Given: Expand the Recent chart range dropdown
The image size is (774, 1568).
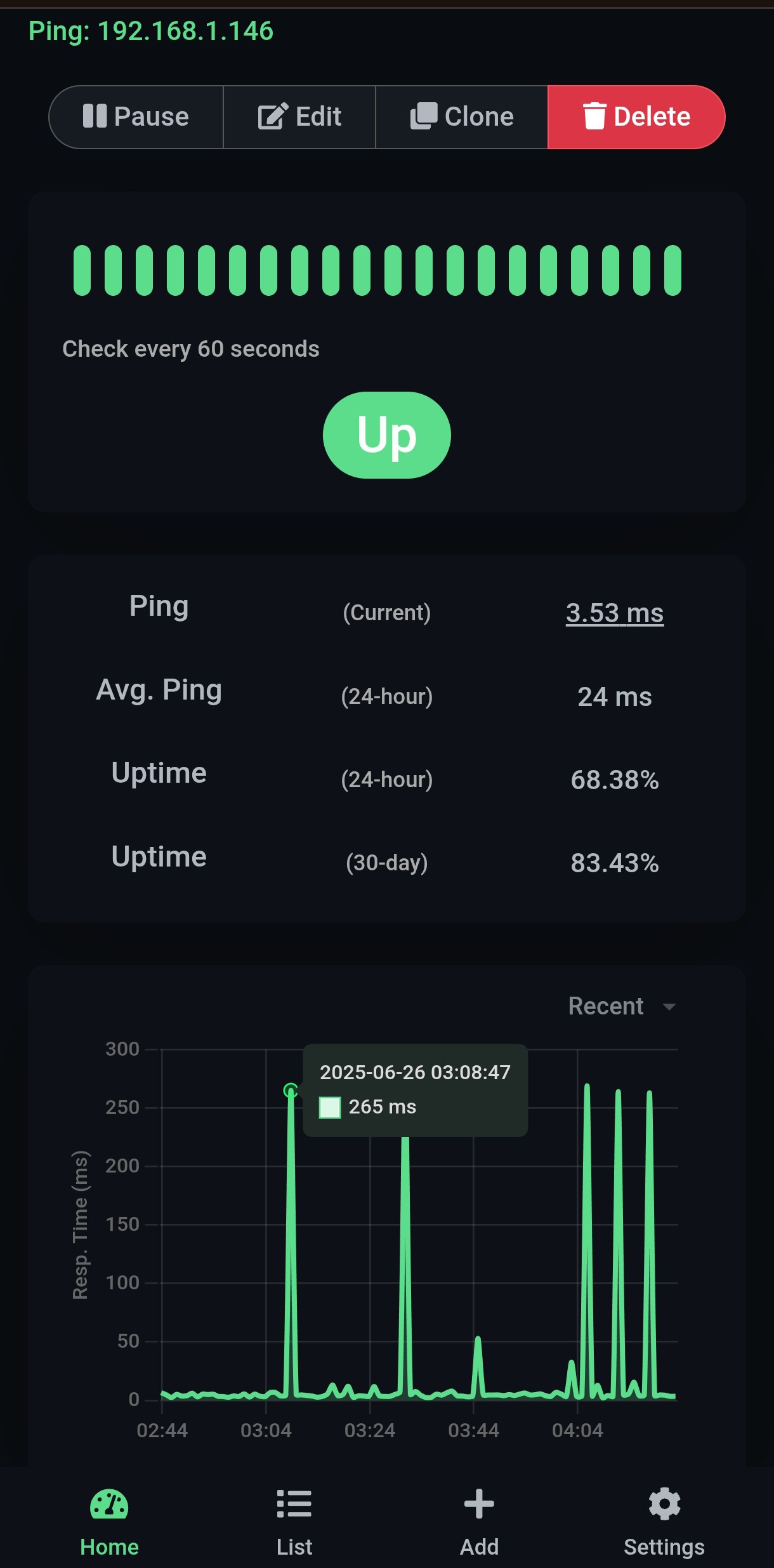Looking at the screenshot, I should click(x=622, y=1006).
